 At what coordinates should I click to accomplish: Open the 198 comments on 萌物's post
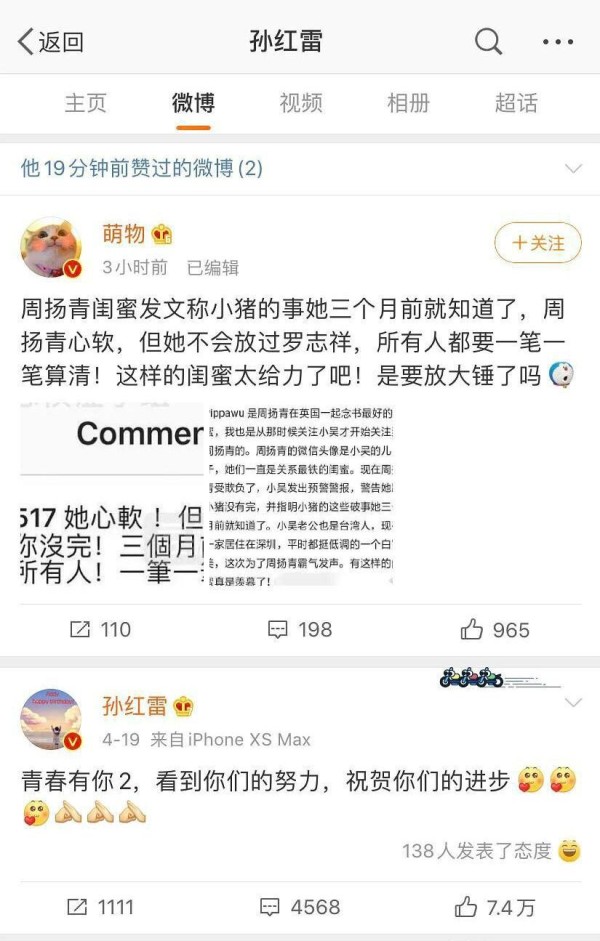pyautogui.click(x=300, y=630)
